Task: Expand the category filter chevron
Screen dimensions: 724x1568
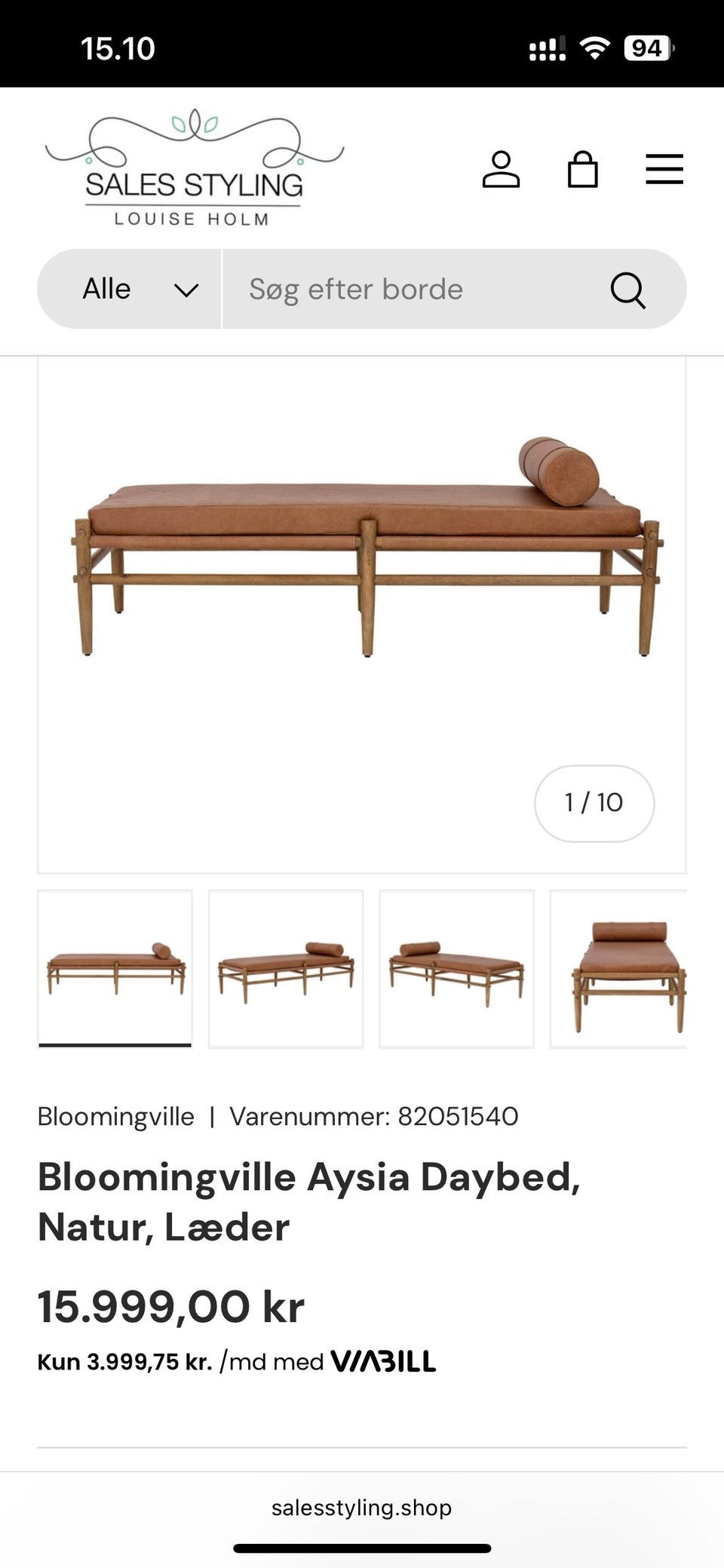Action: 186,289
